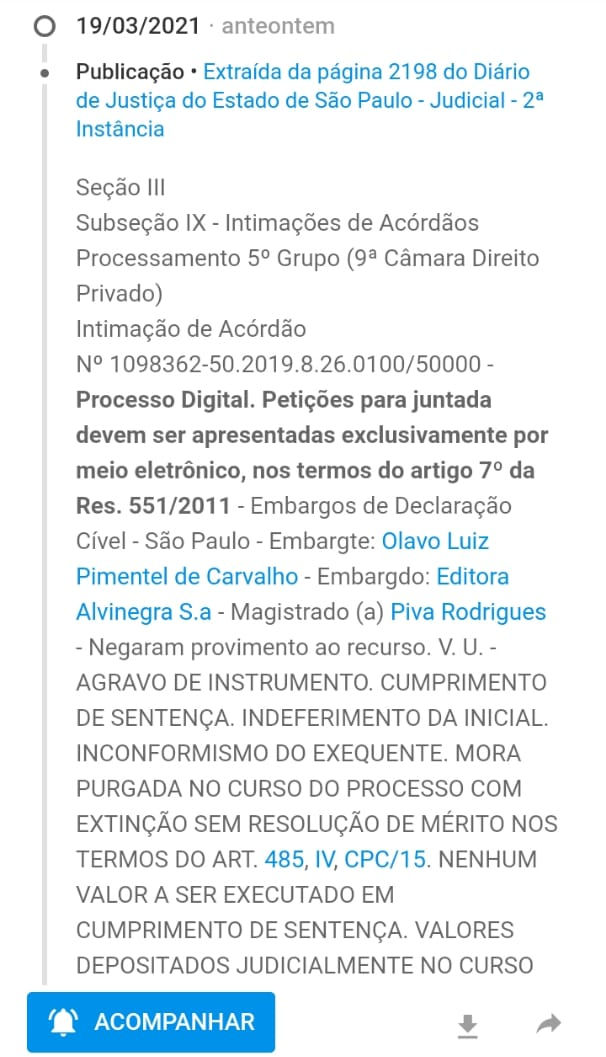Viewport: 606px width, 1057px height.
Task: Share this publication
Action: pos(549,1024)
